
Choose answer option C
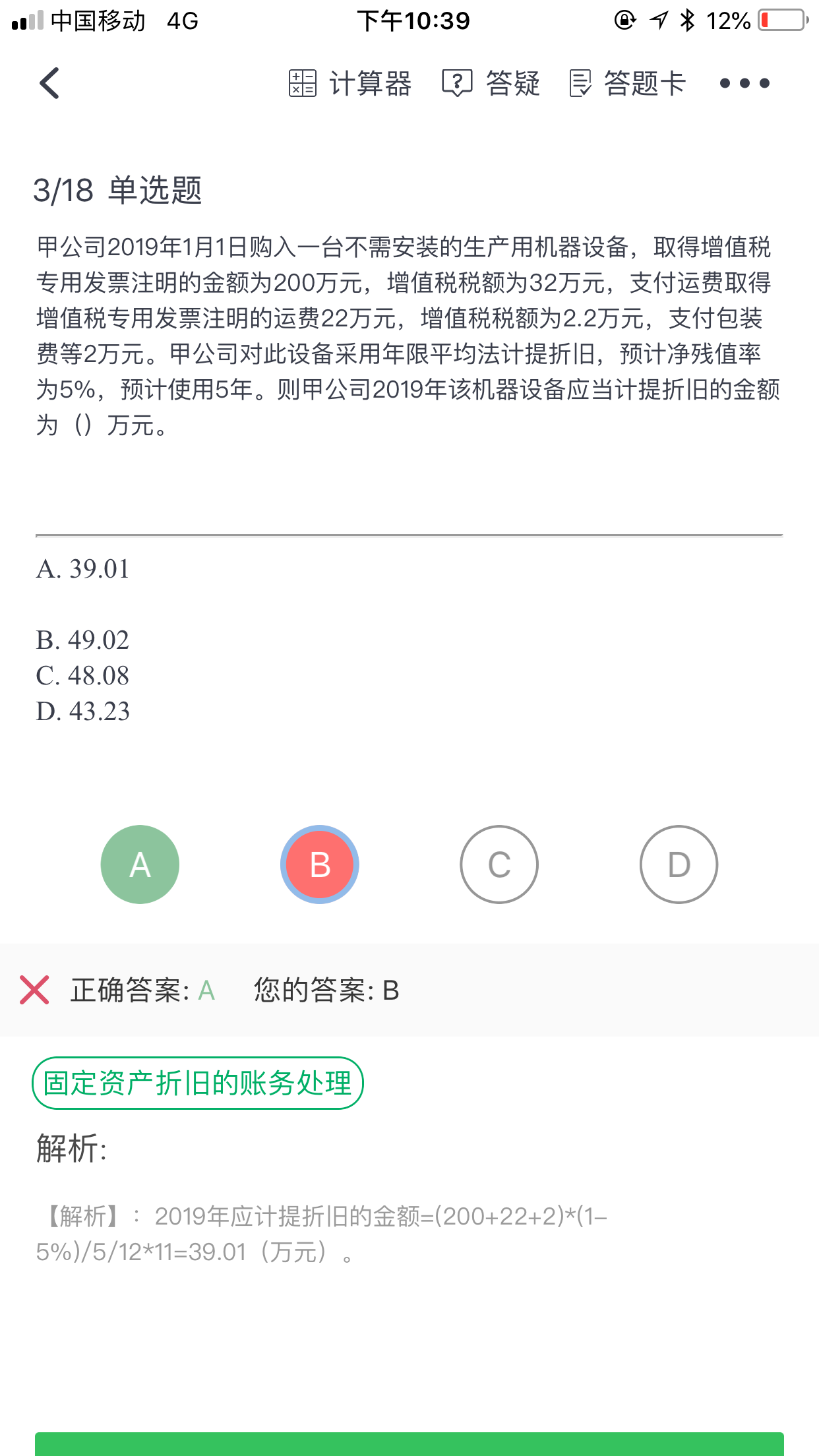499,864
